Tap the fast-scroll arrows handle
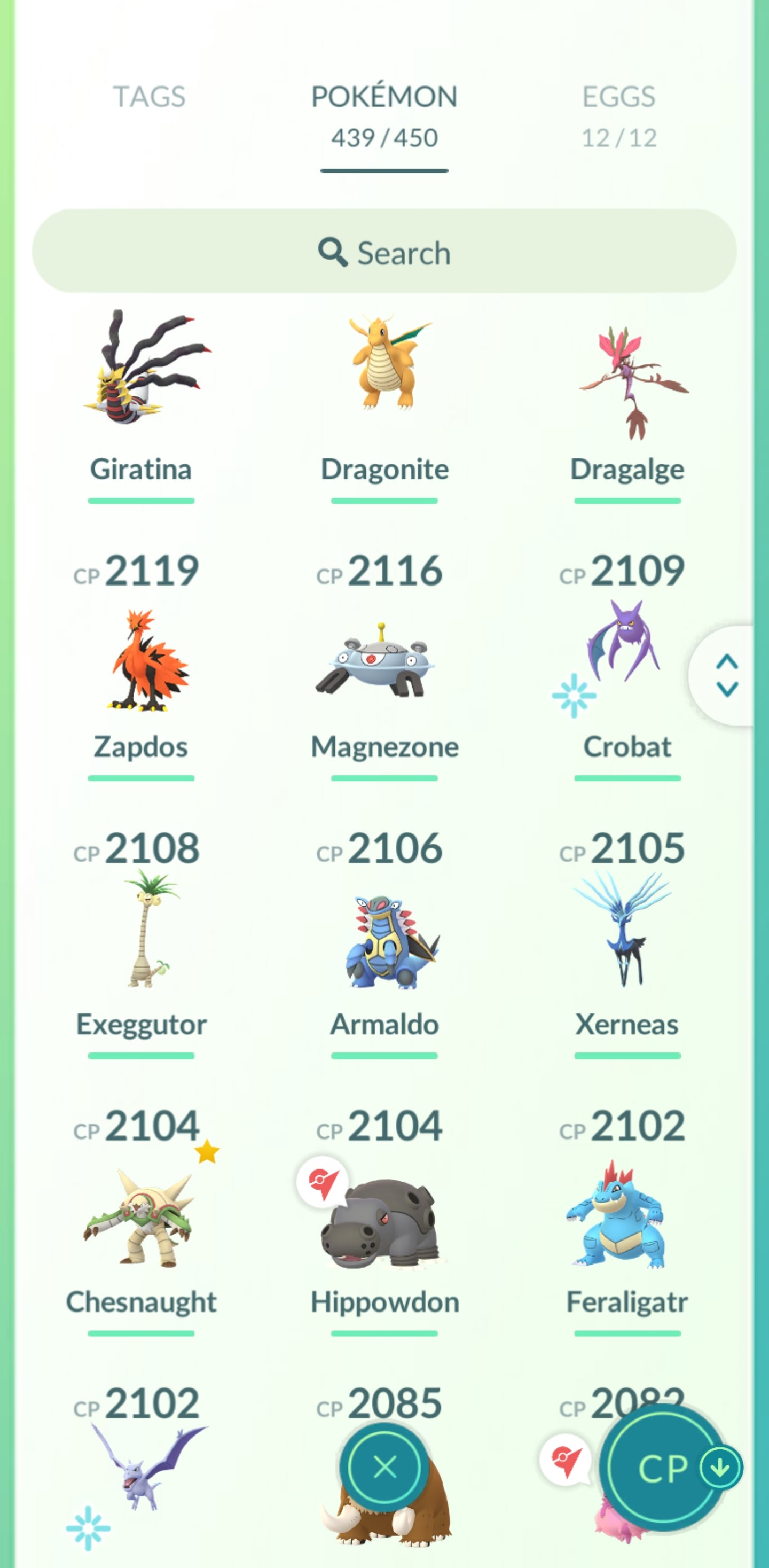This screenshot has height=1568, width=769. pyautogui.click(x=727, y=675)
